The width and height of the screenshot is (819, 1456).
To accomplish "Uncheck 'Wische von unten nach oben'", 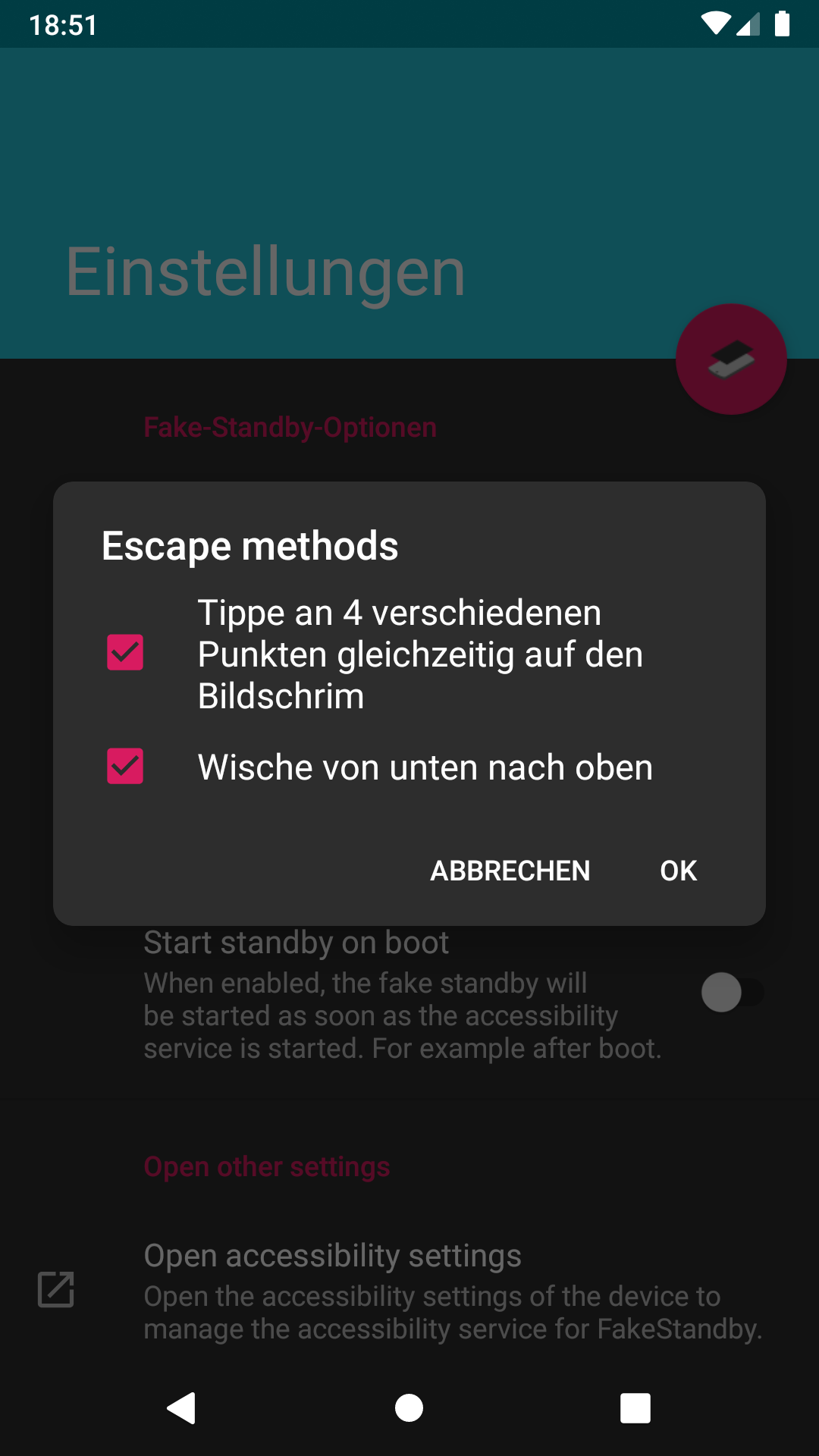I will (125, 767).
